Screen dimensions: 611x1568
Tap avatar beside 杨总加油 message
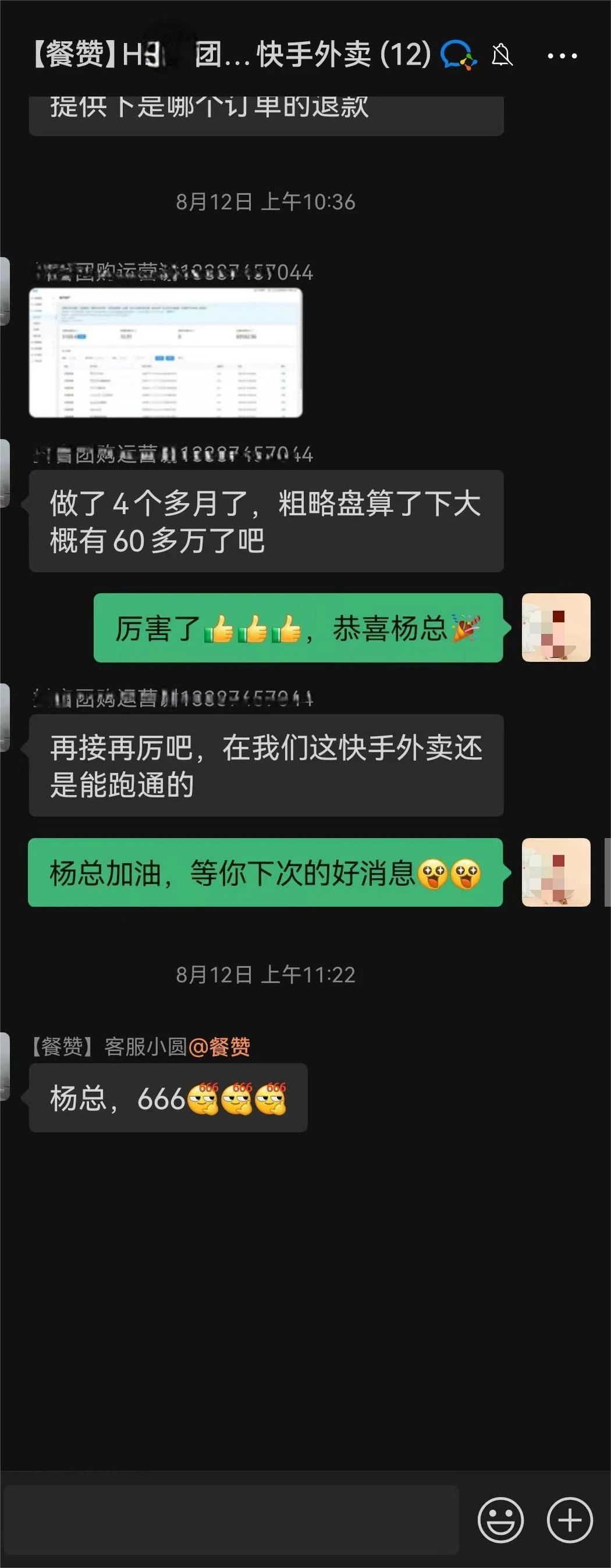(556, 872)
